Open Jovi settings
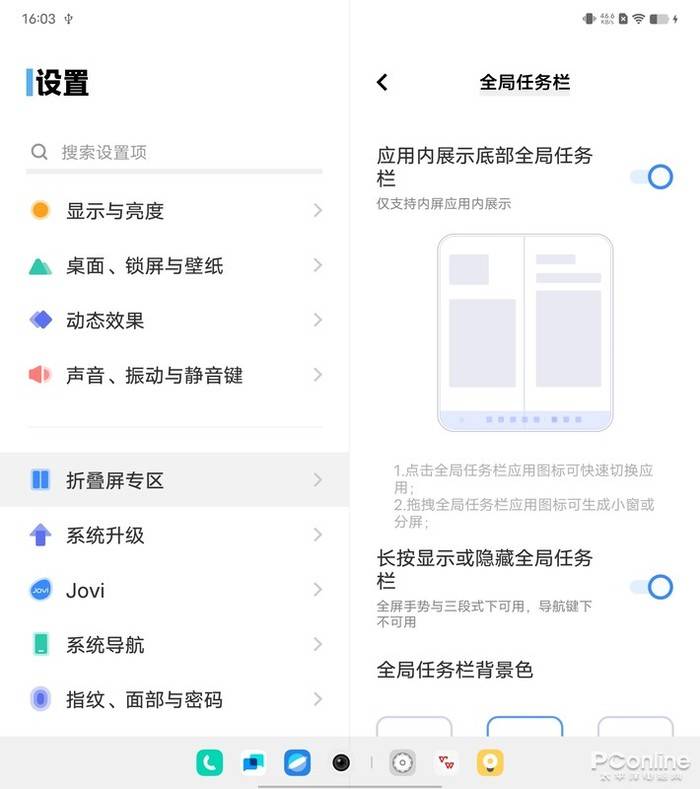The image size is (700, 789). [175, 590]
